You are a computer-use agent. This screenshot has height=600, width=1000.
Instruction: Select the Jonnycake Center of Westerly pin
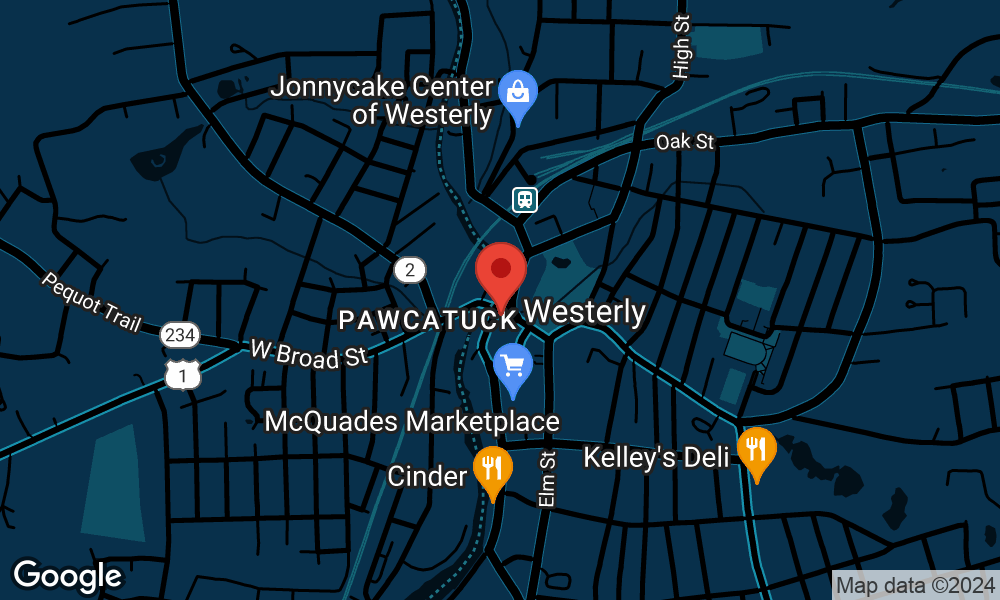(518, 94)
